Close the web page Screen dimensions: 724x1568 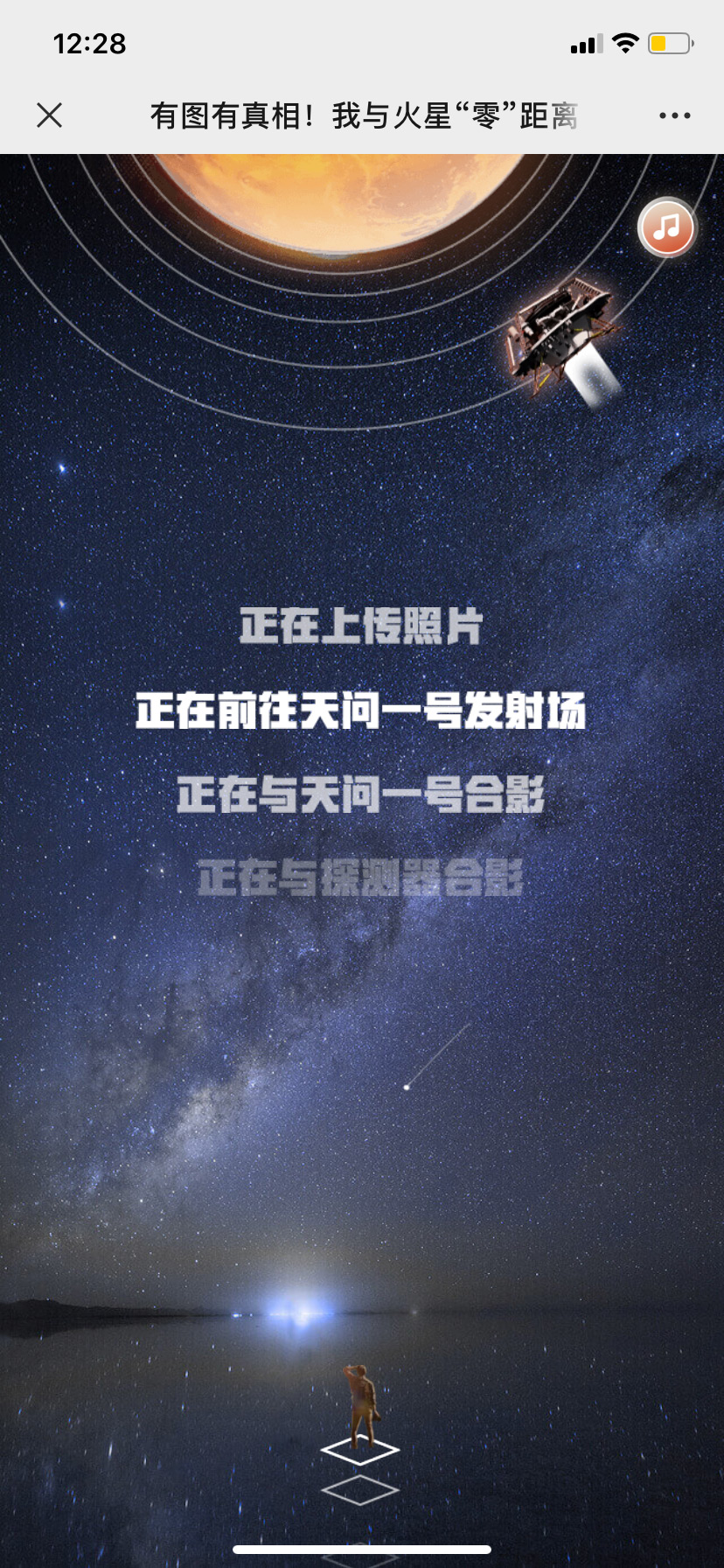pos(50,115)
